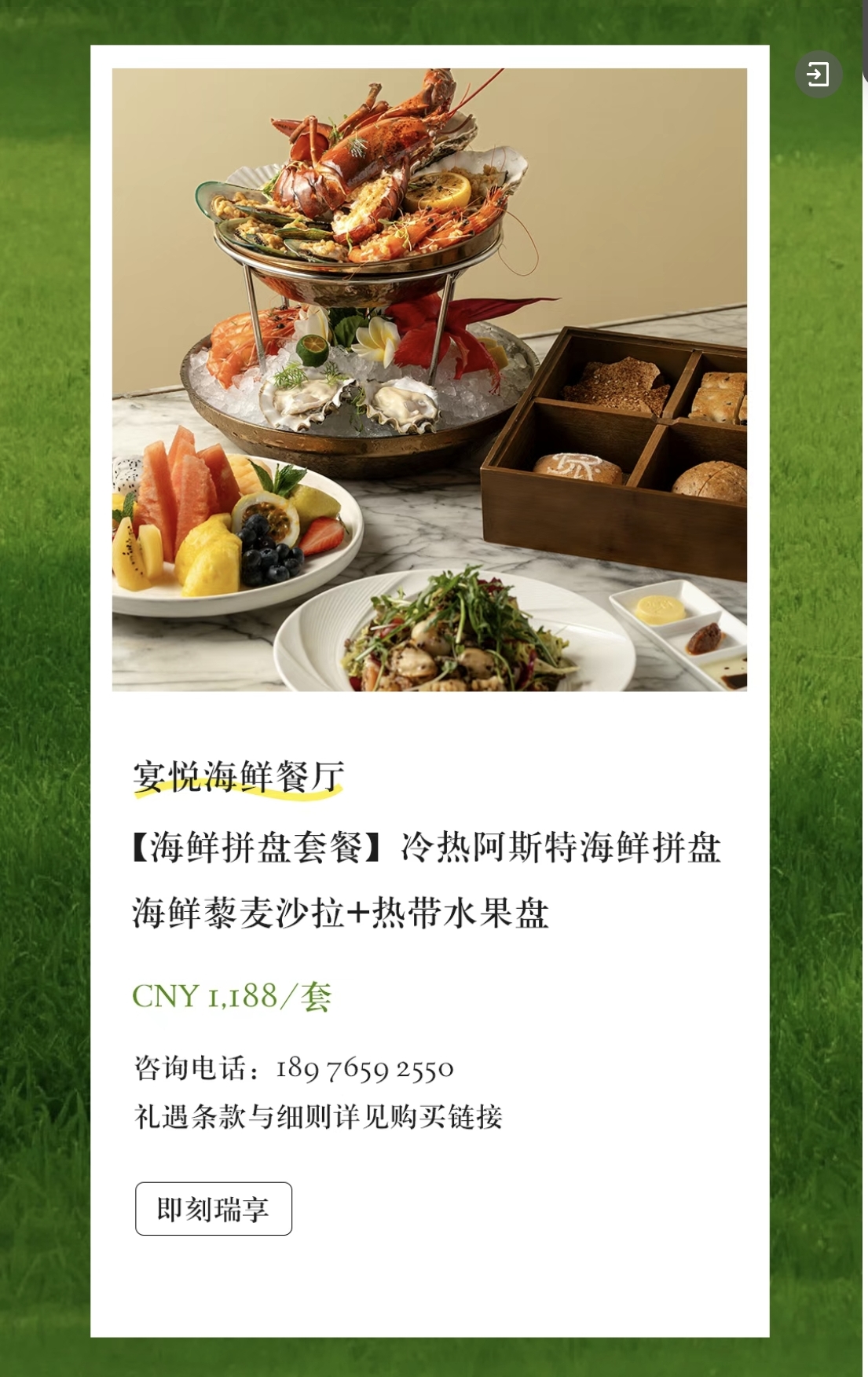Tap the 即刻瑞享 button
Viewport: 868px width, 1377px height.
(x=214, y=1208)
